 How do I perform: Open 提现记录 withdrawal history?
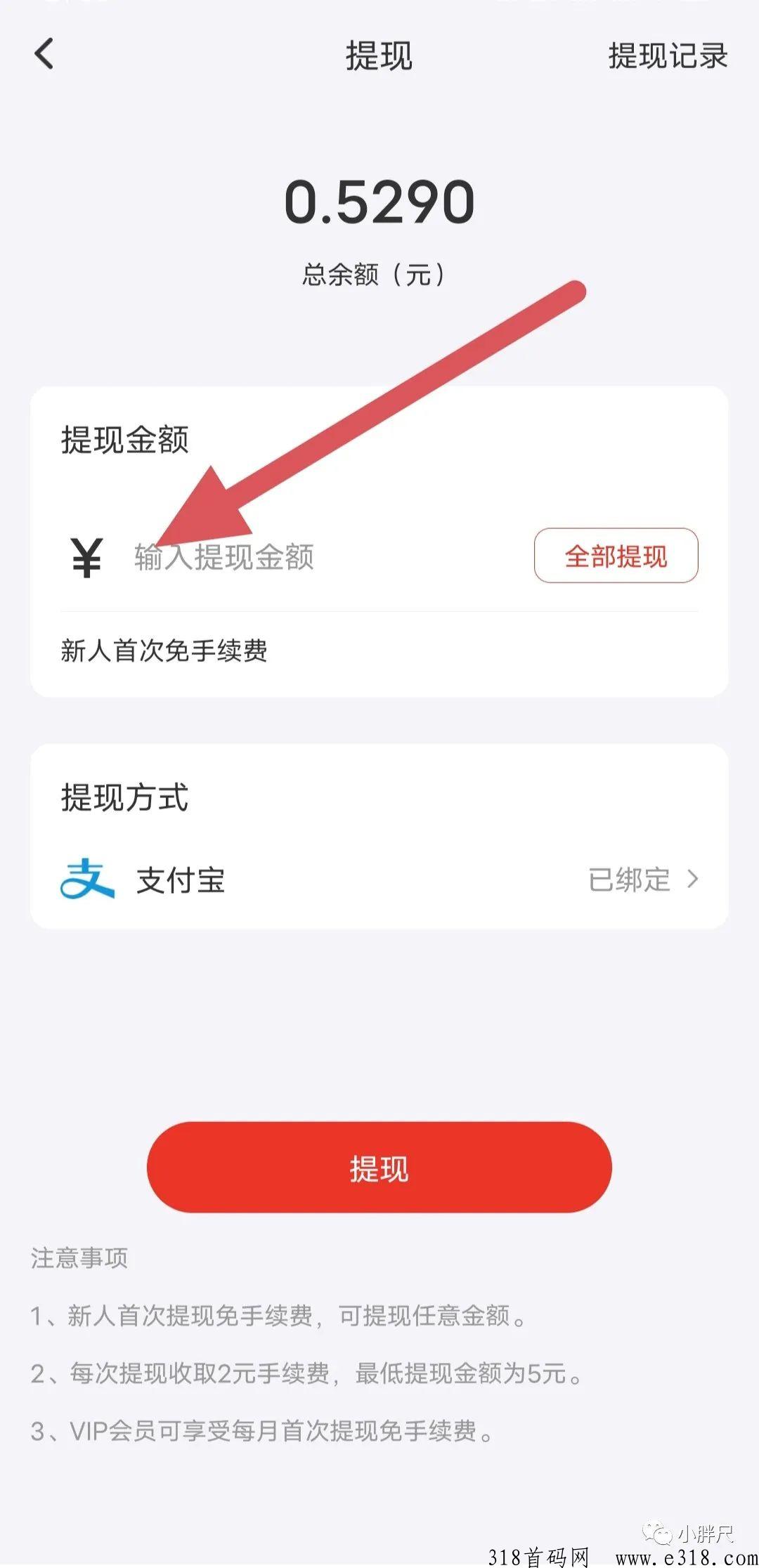668,55
